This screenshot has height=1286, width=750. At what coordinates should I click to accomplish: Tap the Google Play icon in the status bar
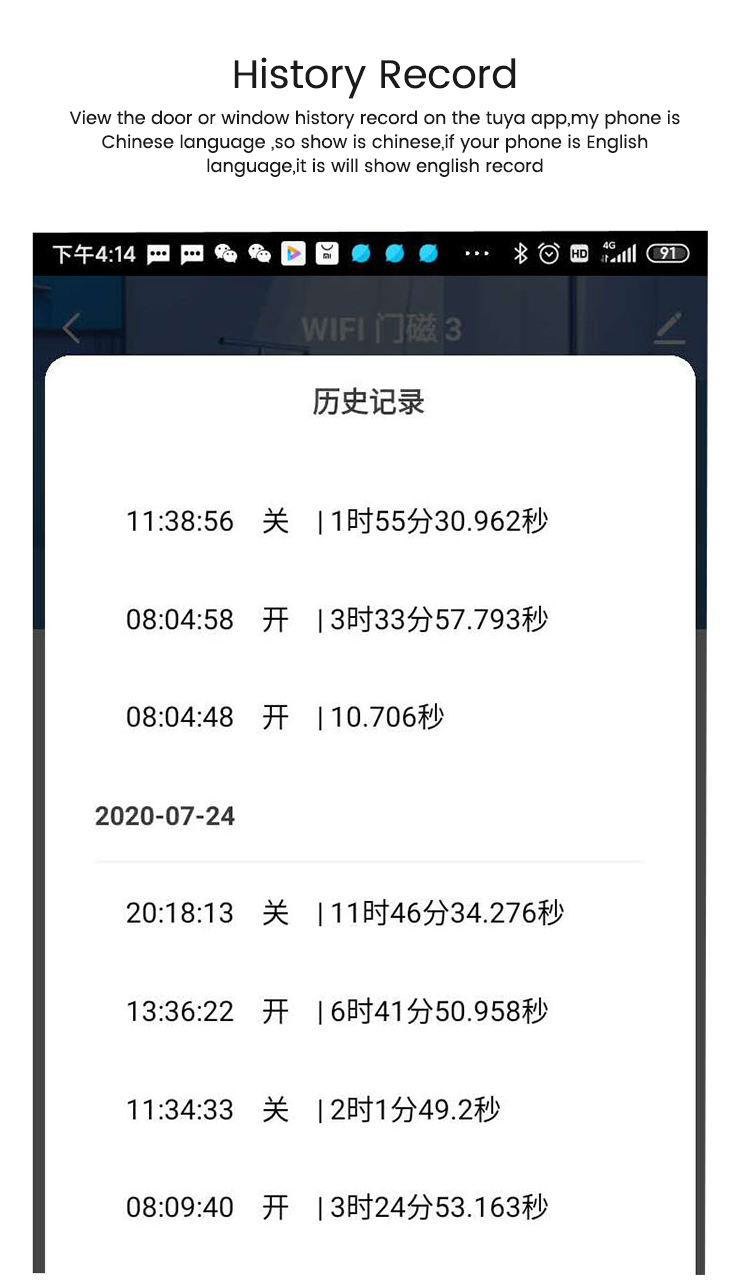point(292,254)
